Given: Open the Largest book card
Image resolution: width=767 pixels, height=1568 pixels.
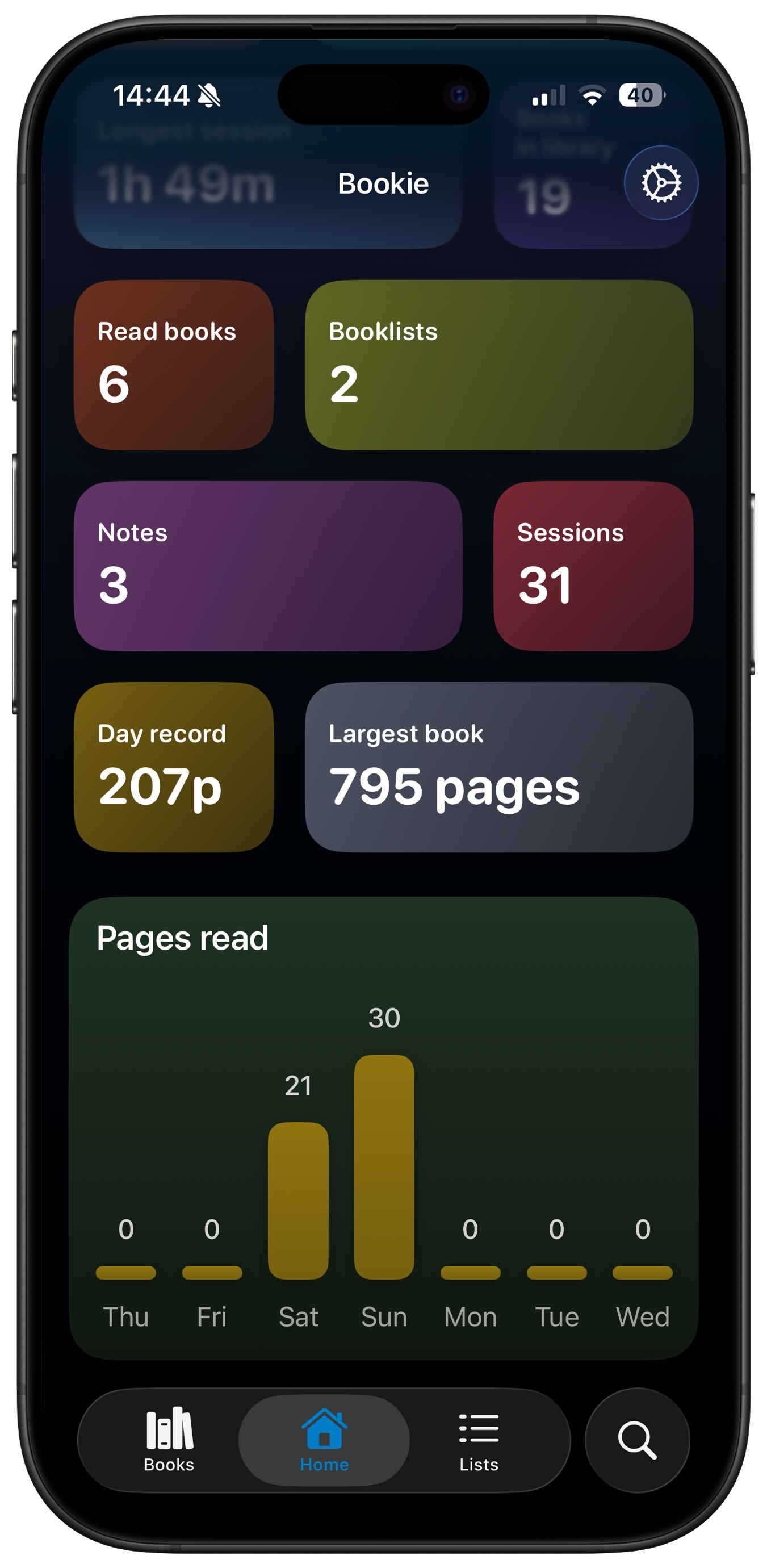Looking at the screenshot, I should (x=498, y=767).
